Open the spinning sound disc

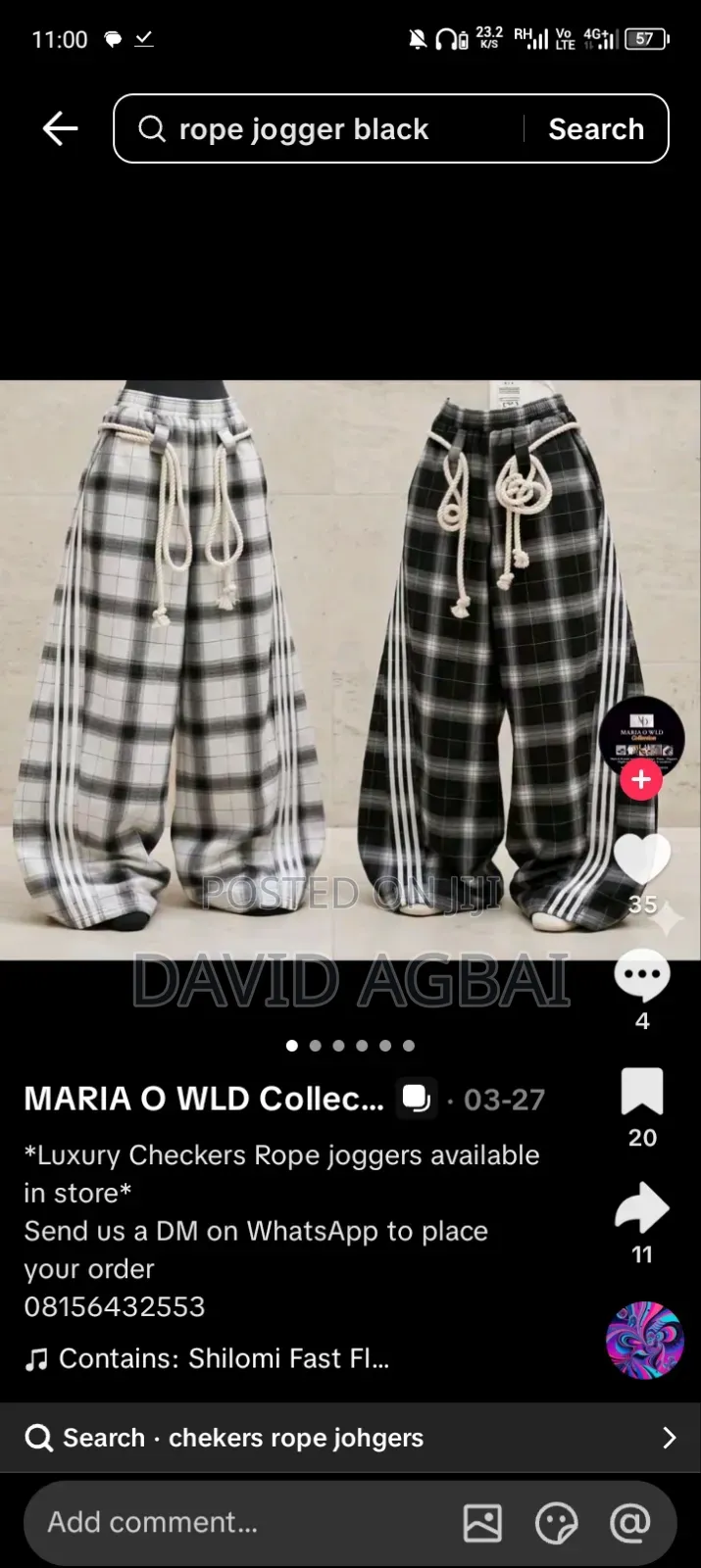click(x=644, y=1341)
